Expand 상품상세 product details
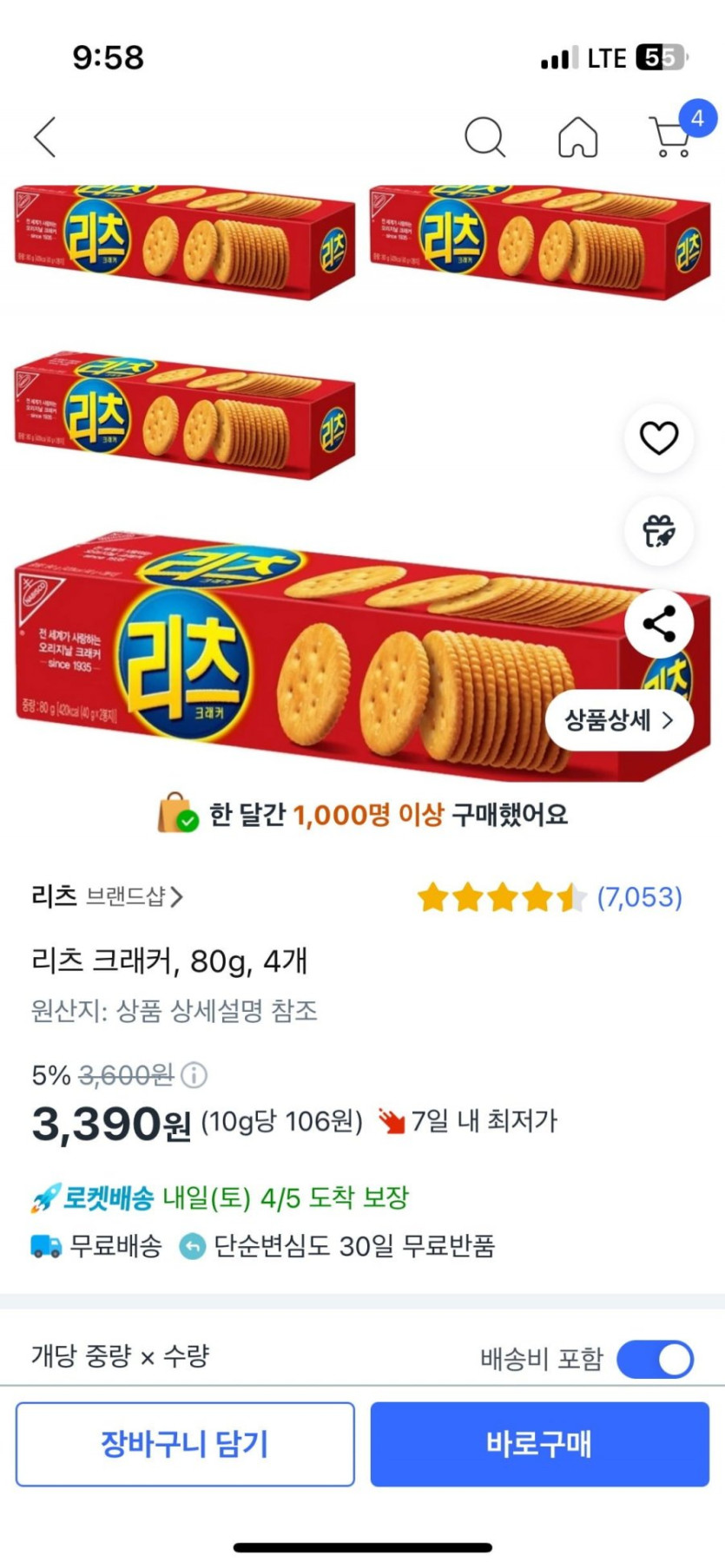The height and width of the screenshot is (1568, 725). (x=617, y=720)
